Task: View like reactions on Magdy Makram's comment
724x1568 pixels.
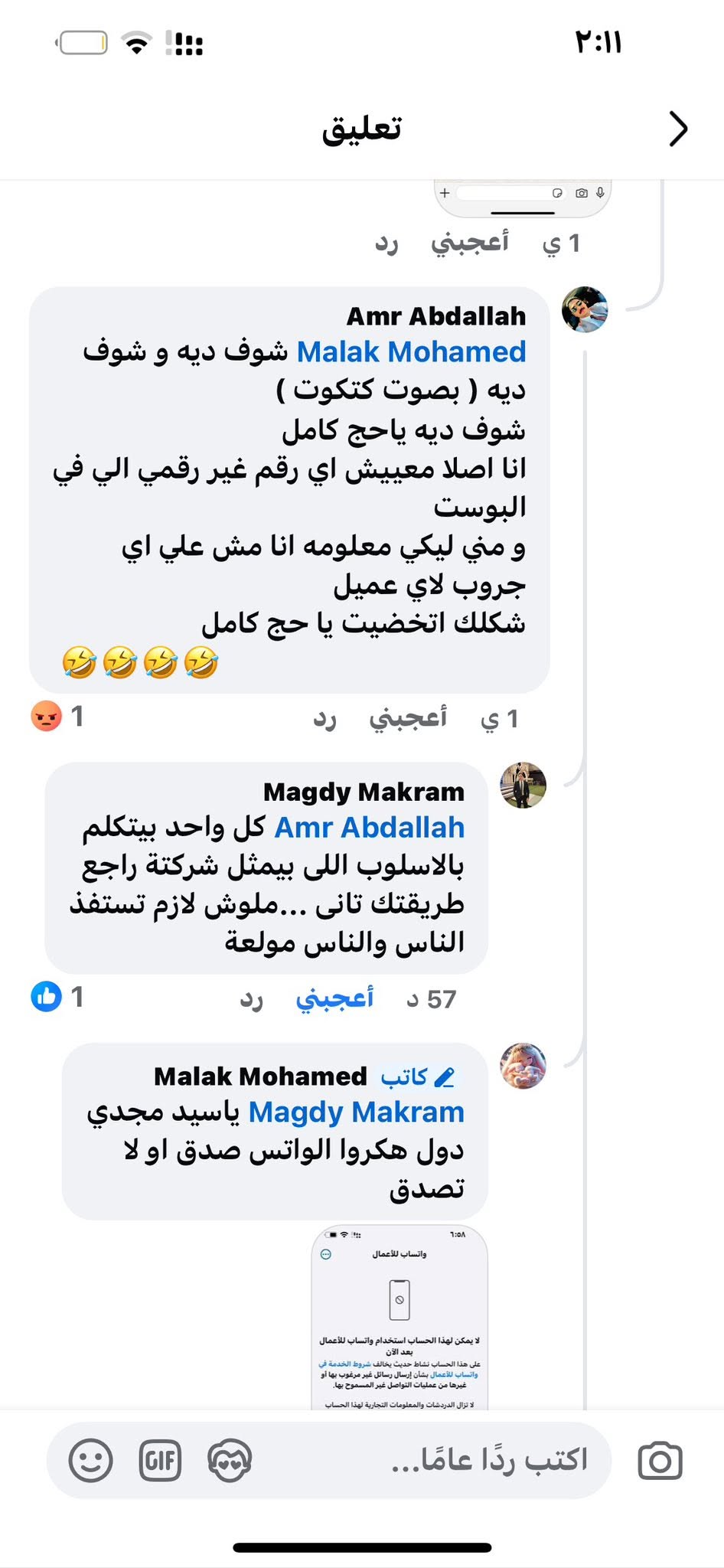Action: (57, 997)
